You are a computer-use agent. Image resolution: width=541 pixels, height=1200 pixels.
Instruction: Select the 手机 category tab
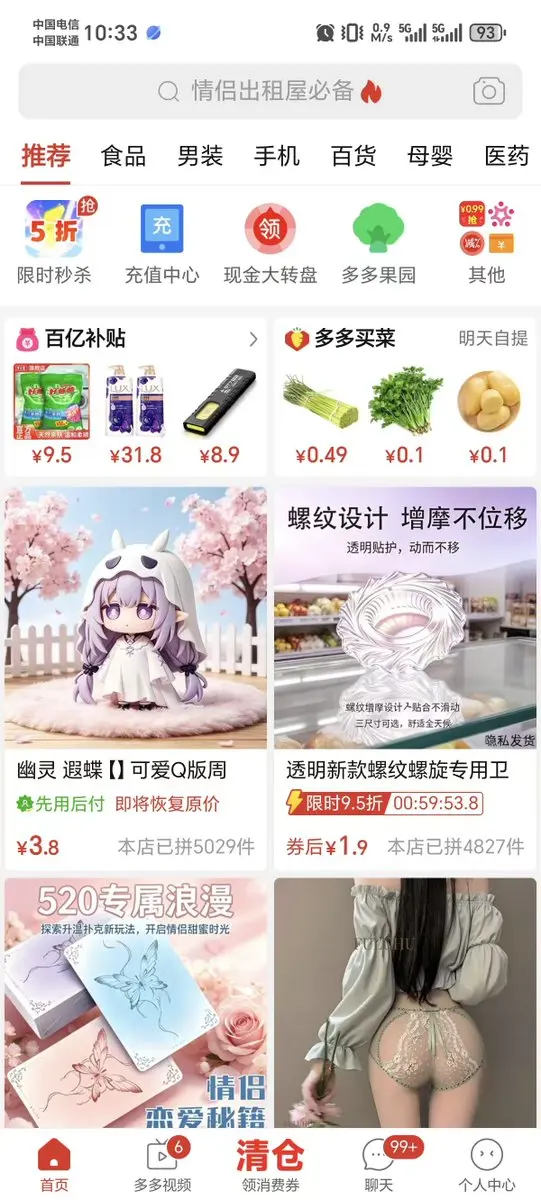click(x=277, y=156)
